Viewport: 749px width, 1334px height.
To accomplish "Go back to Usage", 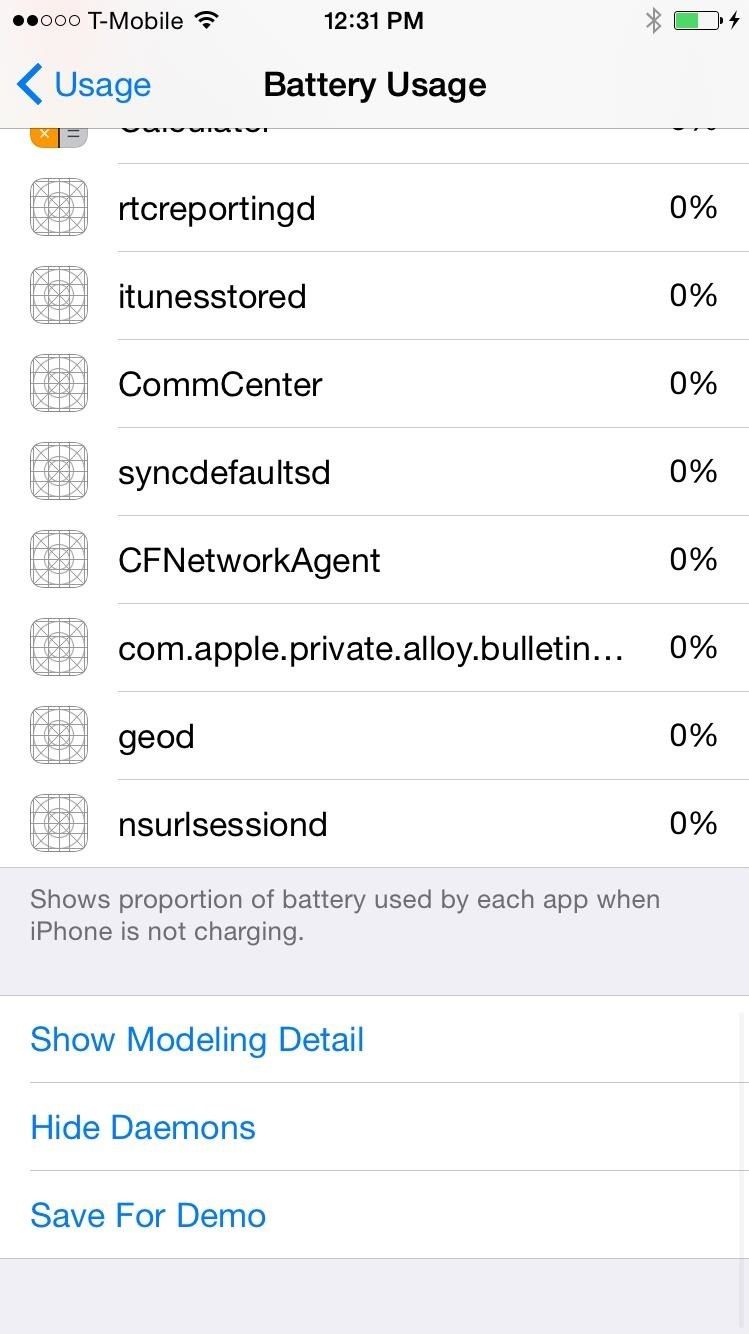I will [84, 85].
